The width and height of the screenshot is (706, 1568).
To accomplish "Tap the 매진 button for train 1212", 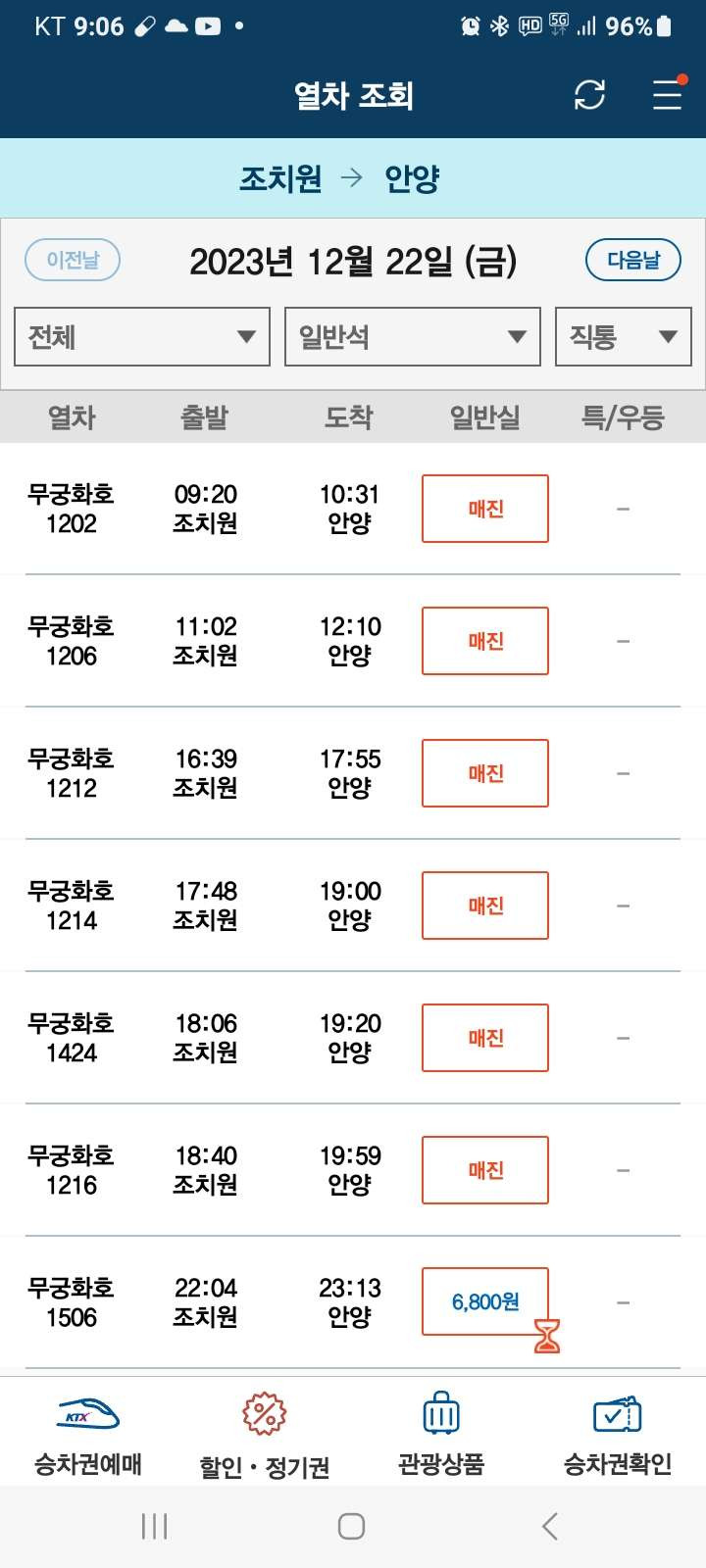I will 485,773.
